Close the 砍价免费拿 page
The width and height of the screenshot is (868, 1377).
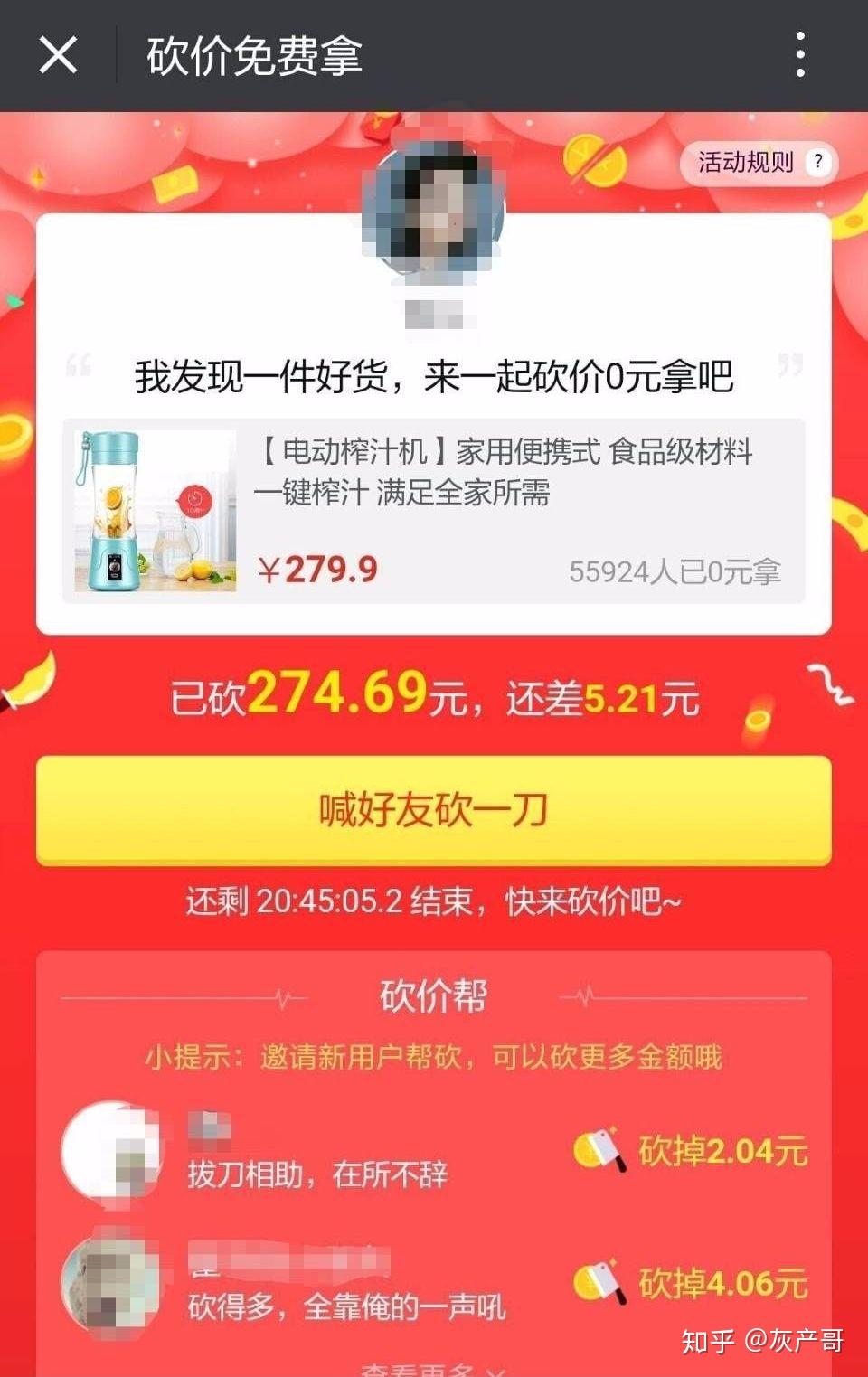coord(58,55)
